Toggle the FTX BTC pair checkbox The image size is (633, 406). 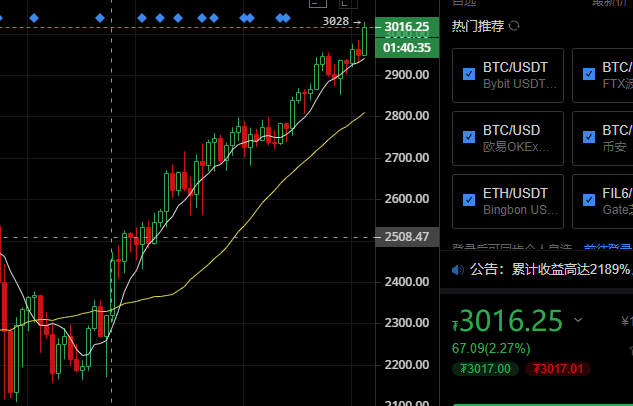click(x=589, y=75)
